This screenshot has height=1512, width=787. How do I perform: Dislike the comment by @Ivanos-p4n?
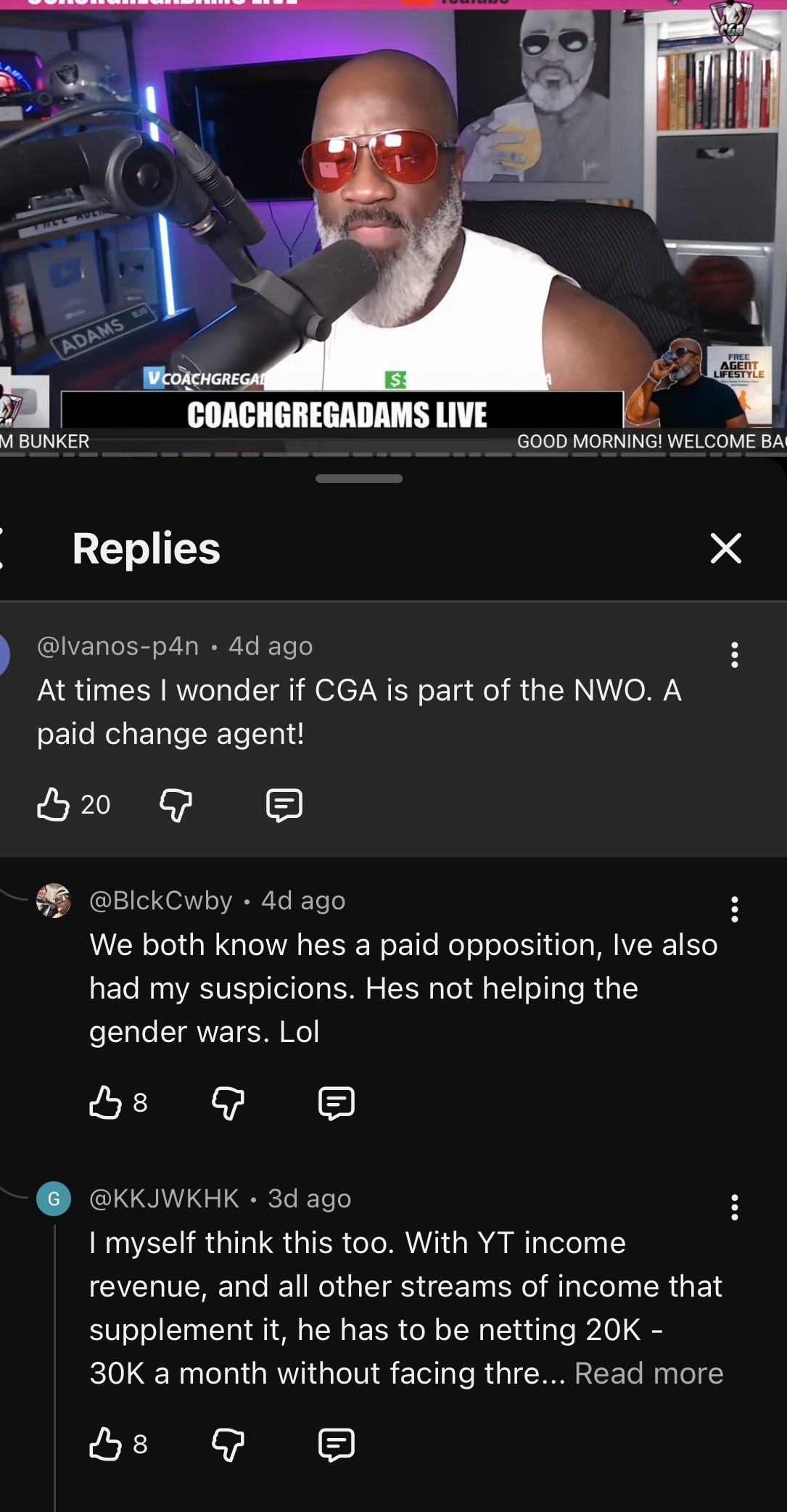pyautogui.click(x=176, y=804)
